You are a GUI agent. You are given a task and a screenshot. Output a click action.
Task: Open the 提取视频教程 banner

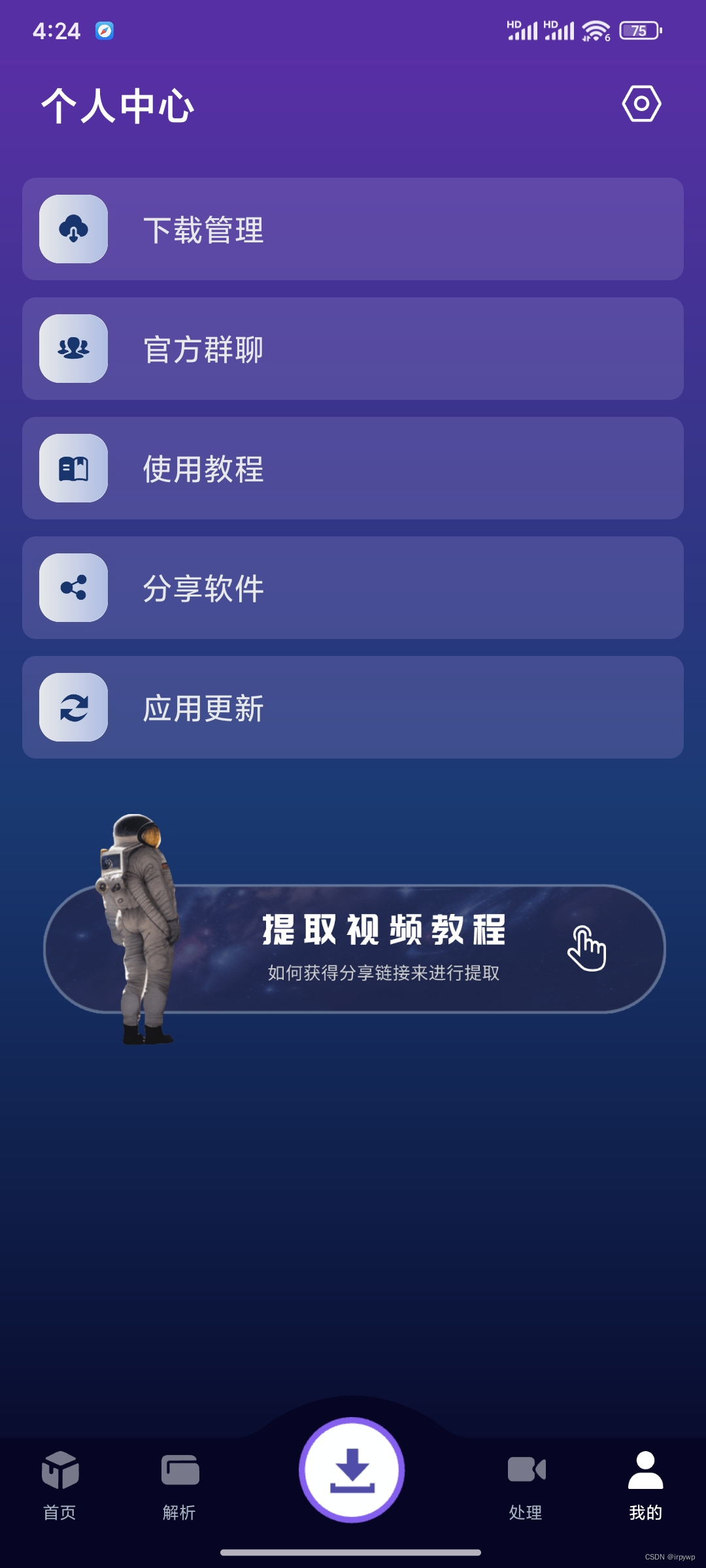384,949
